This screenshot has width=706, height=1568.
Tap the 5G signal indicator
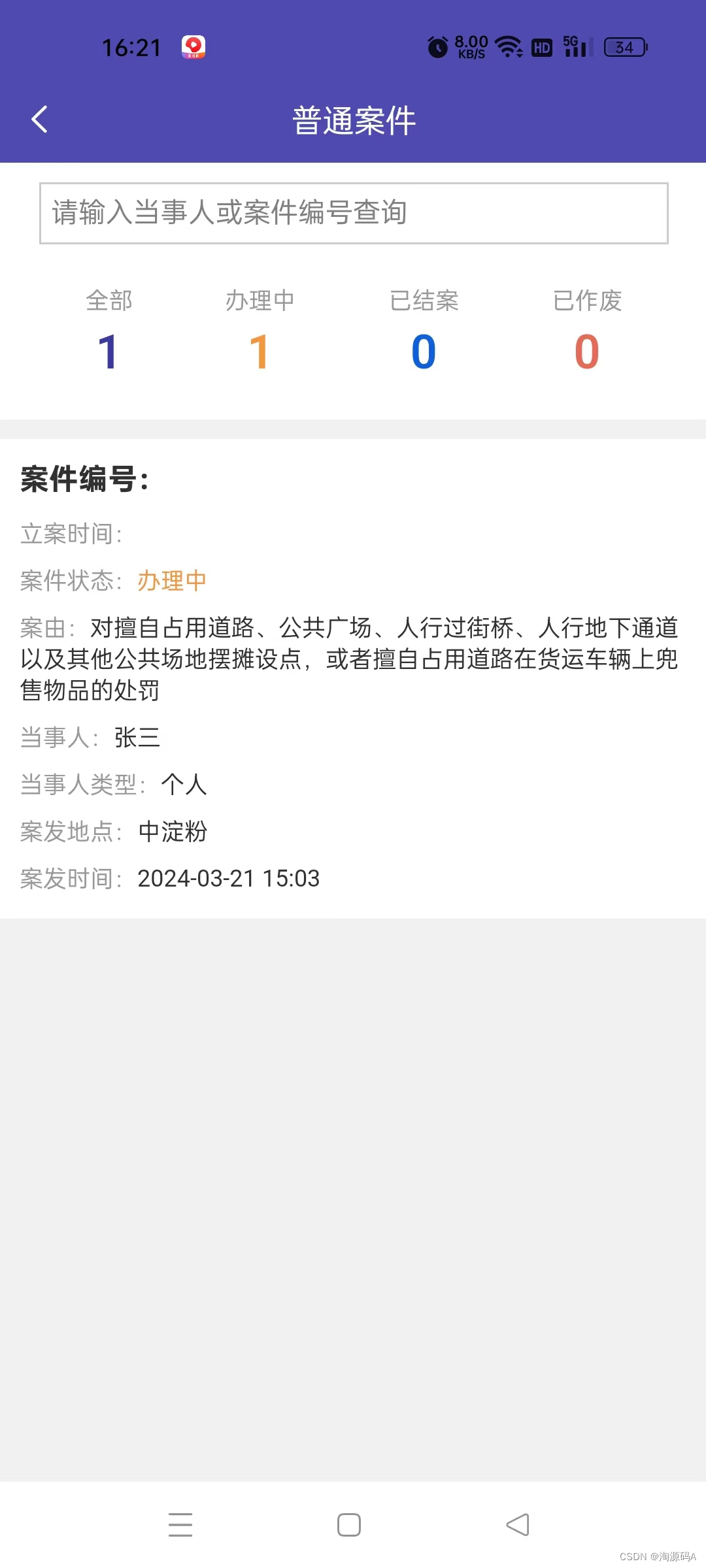pos(575,48)
